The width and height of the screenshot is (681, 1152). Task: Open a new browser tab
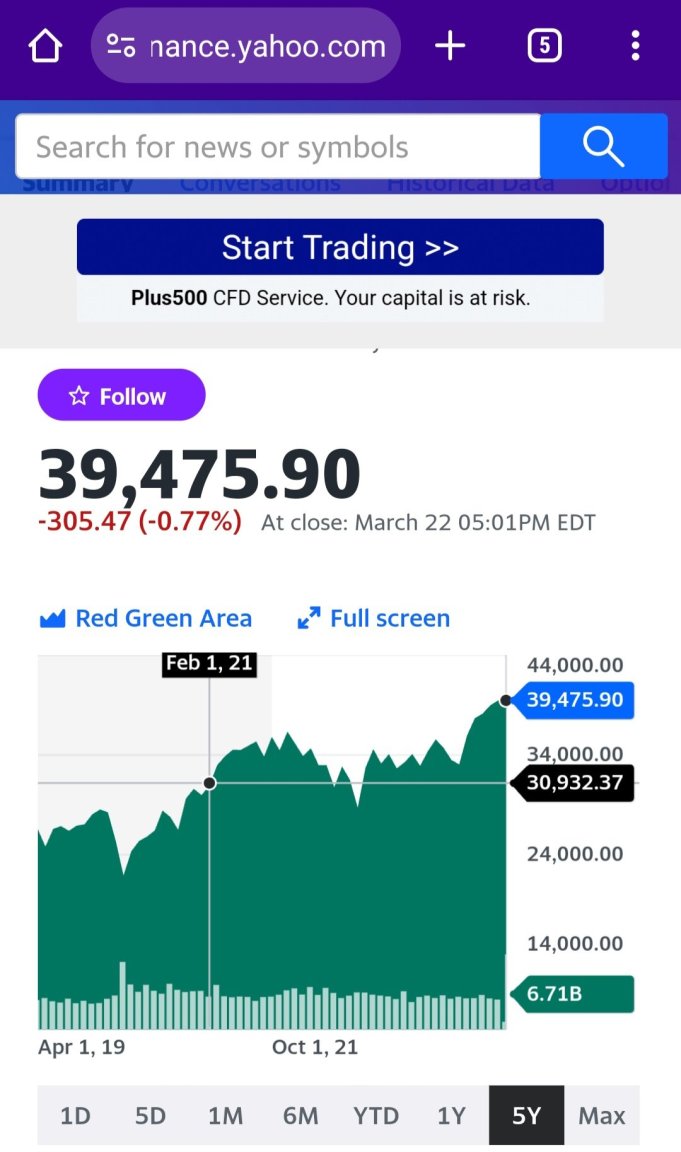[x=450, y=46]
